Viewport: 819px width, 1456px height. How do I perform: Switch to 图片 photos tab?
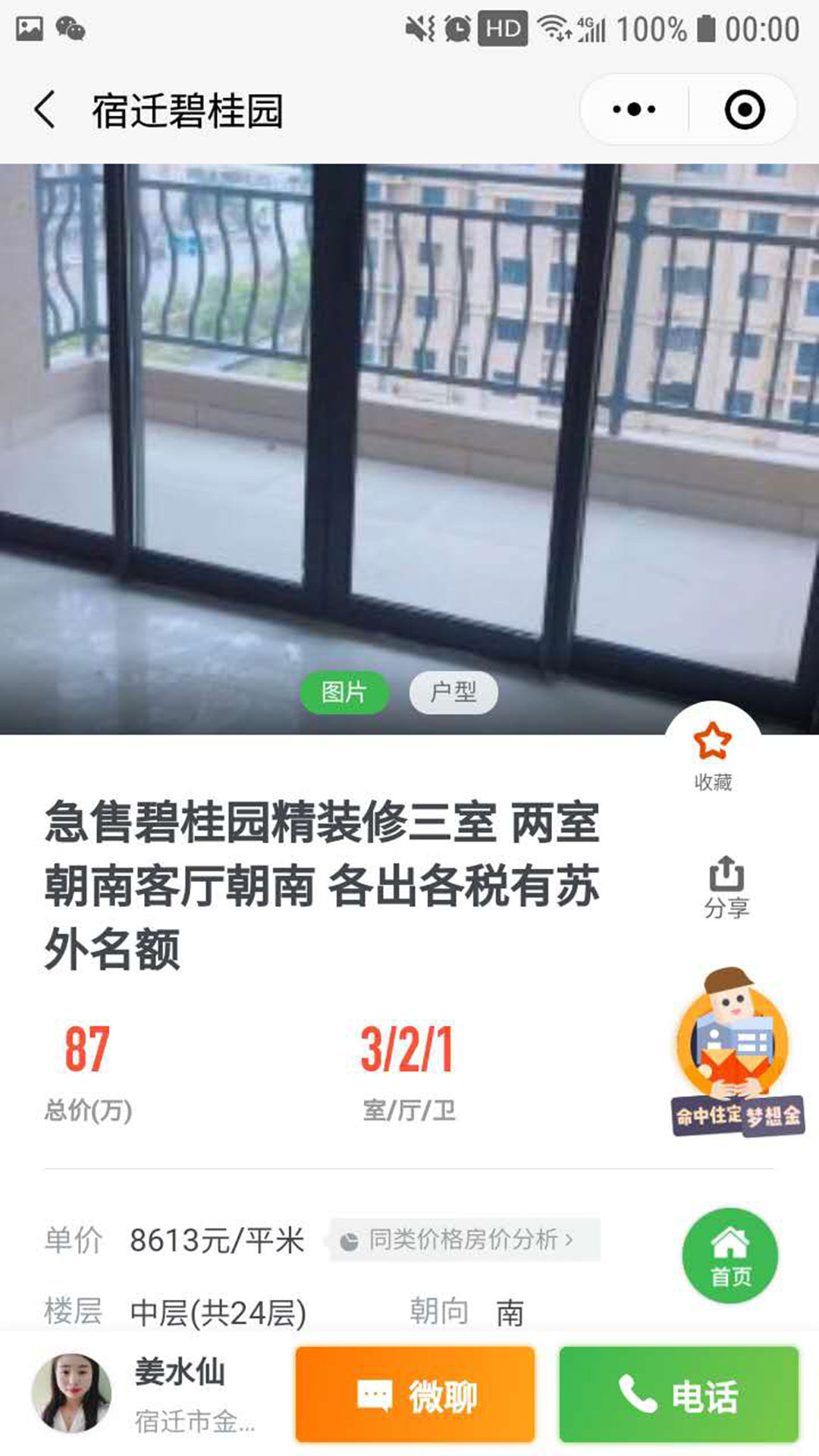[344, 692]
